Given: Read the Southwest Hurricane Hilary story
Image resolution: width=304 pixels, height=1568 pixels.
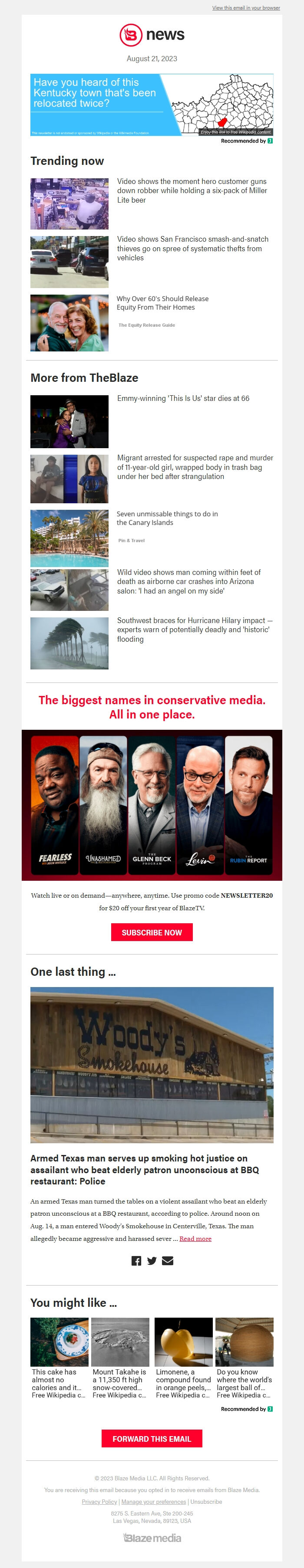Looking at the screenshot, I should coord(193,630).
